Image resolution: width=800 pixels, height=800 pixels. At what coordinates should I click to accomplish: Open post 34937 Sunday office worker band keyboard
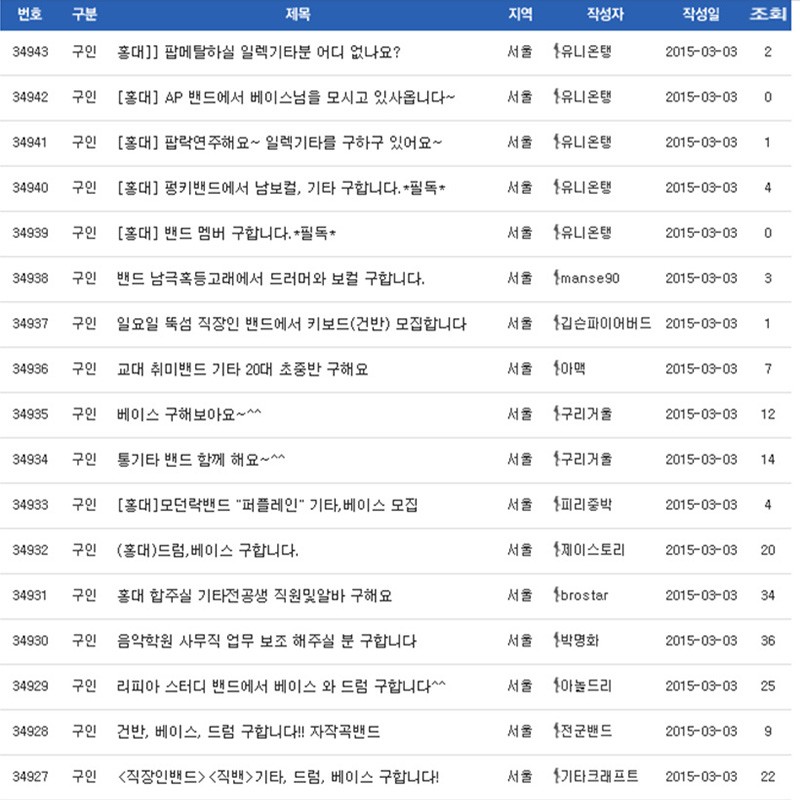(x=291, y=323)
